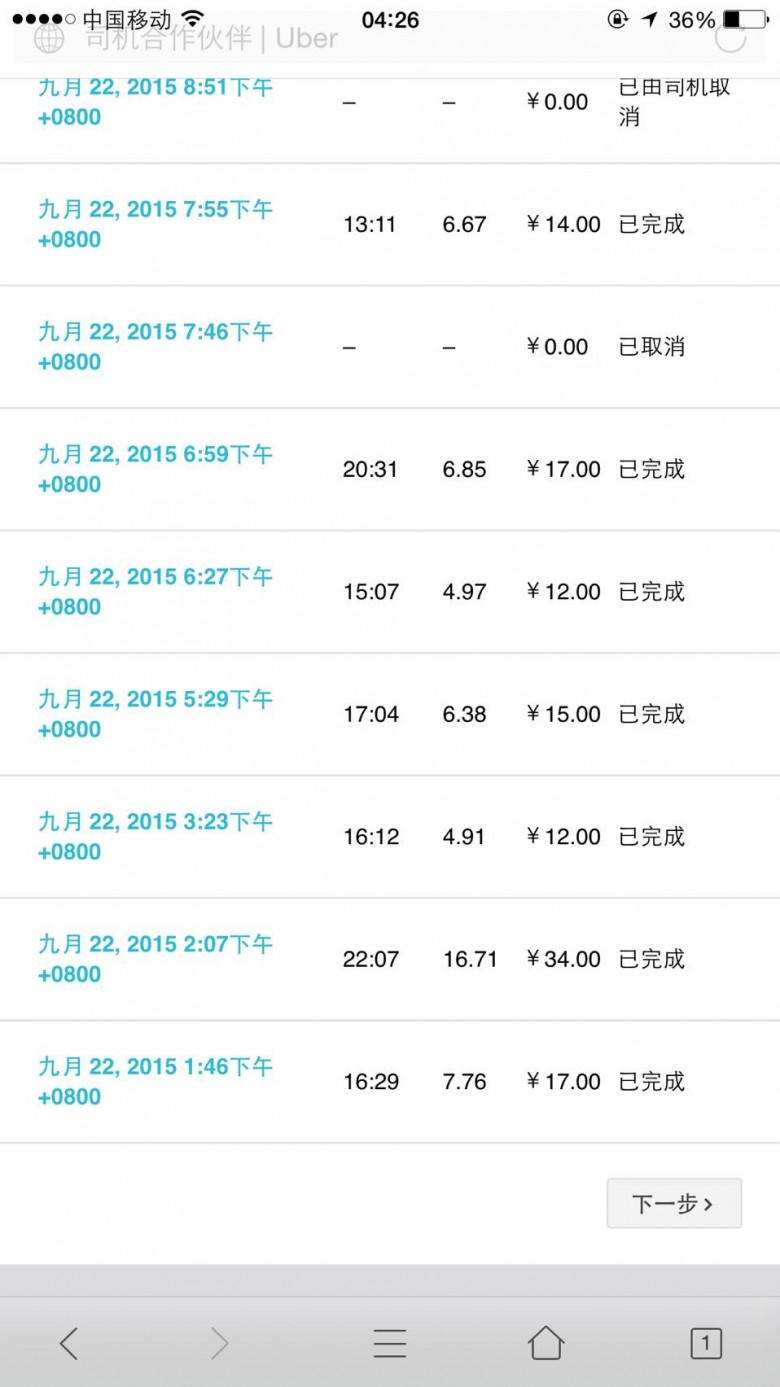
Task: View trip details for 6:59下午
Action: tap(155, 469)
